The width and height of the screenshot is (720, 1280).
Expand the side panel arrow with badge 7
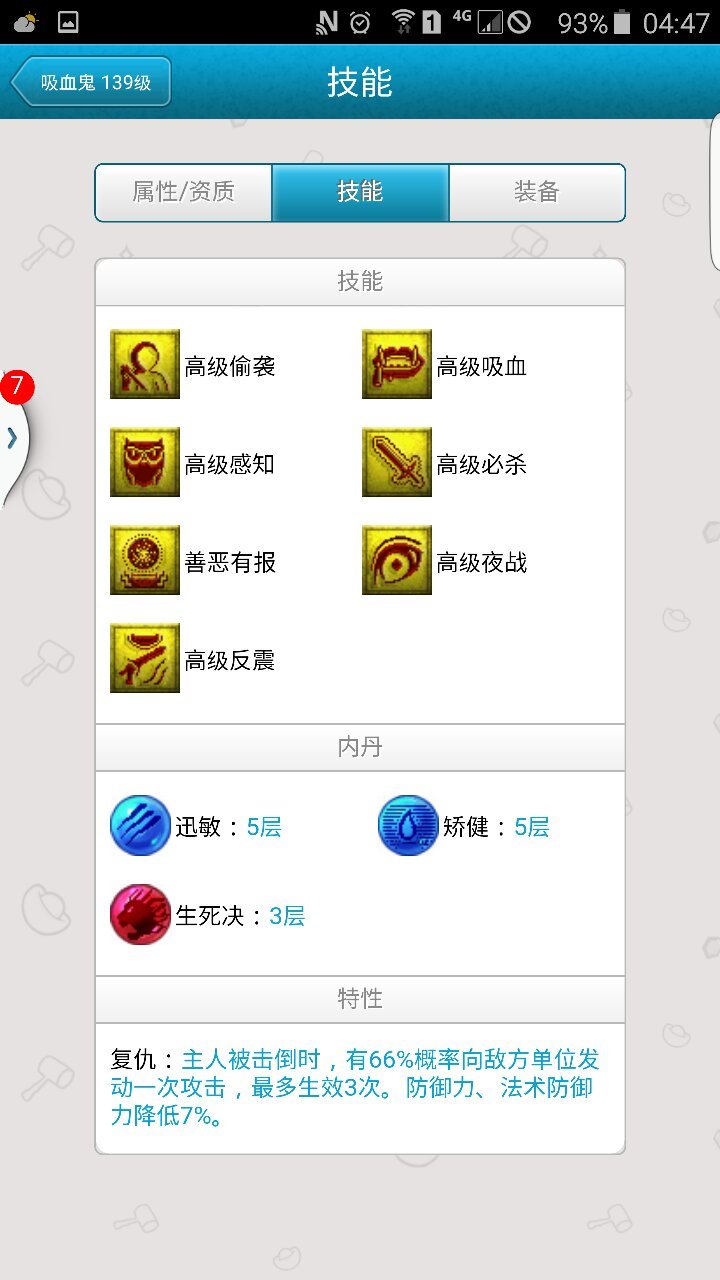(13, 437)
